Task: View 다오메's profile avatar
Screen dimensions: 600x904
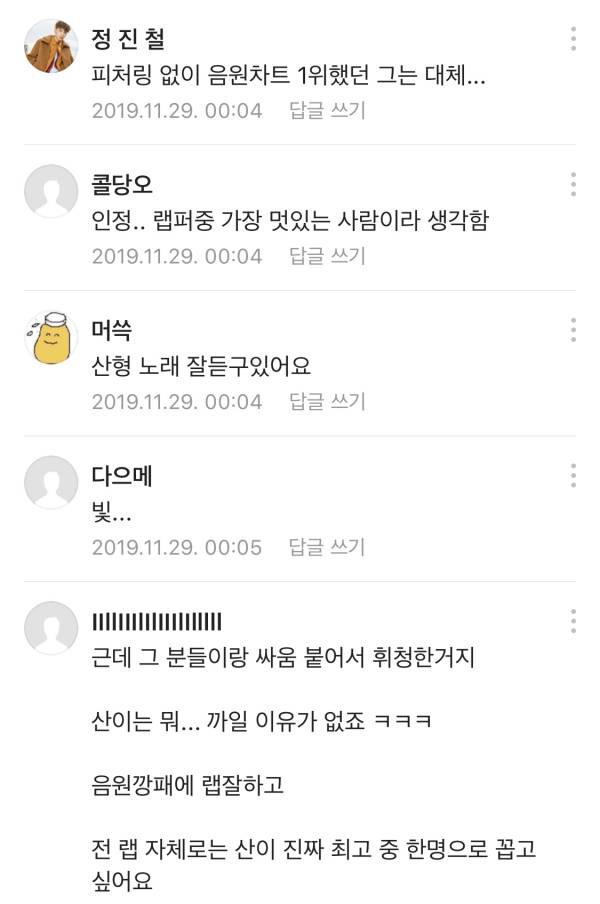Action: pyautogui.click(x=51, y=482)
